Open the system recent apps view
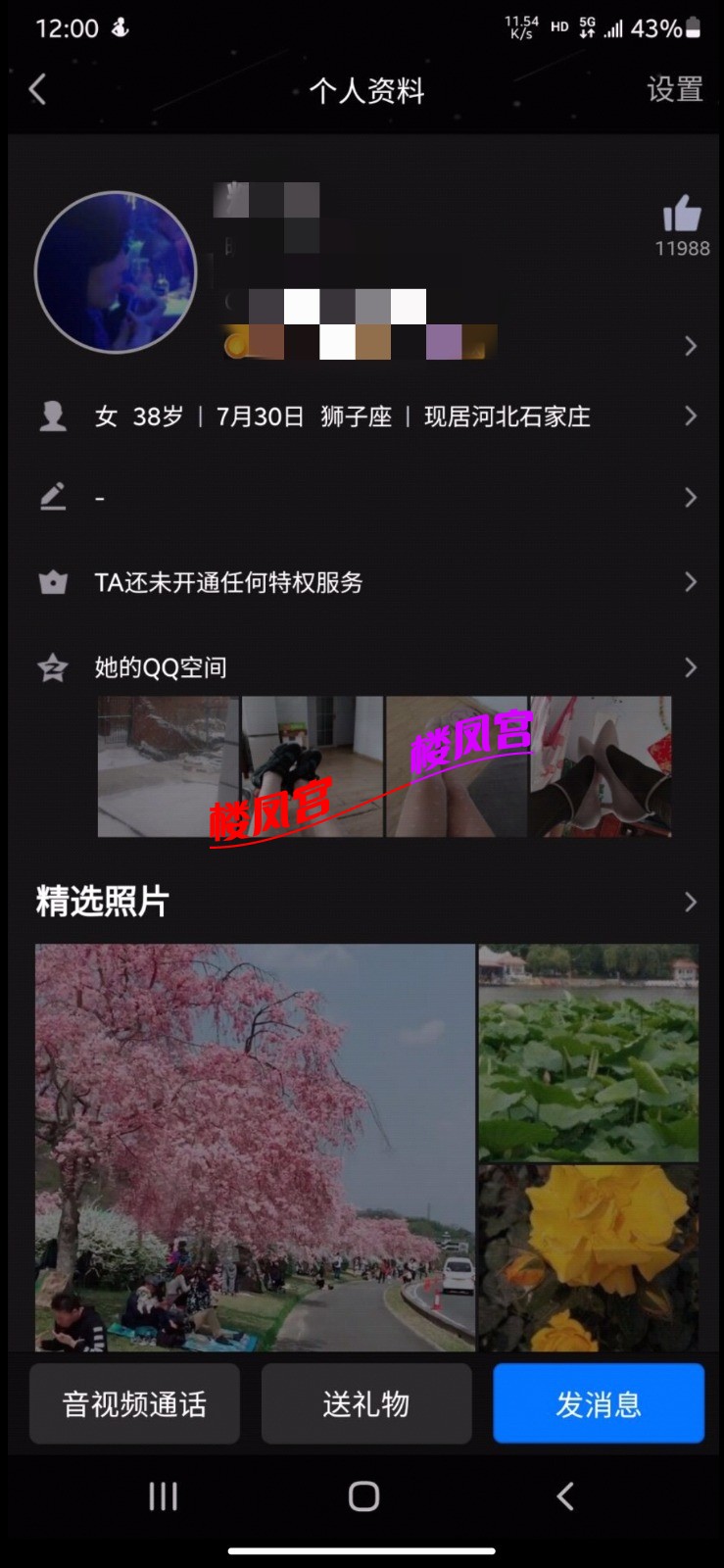This screenshot has height=1568, width=724. (163, 1495)
